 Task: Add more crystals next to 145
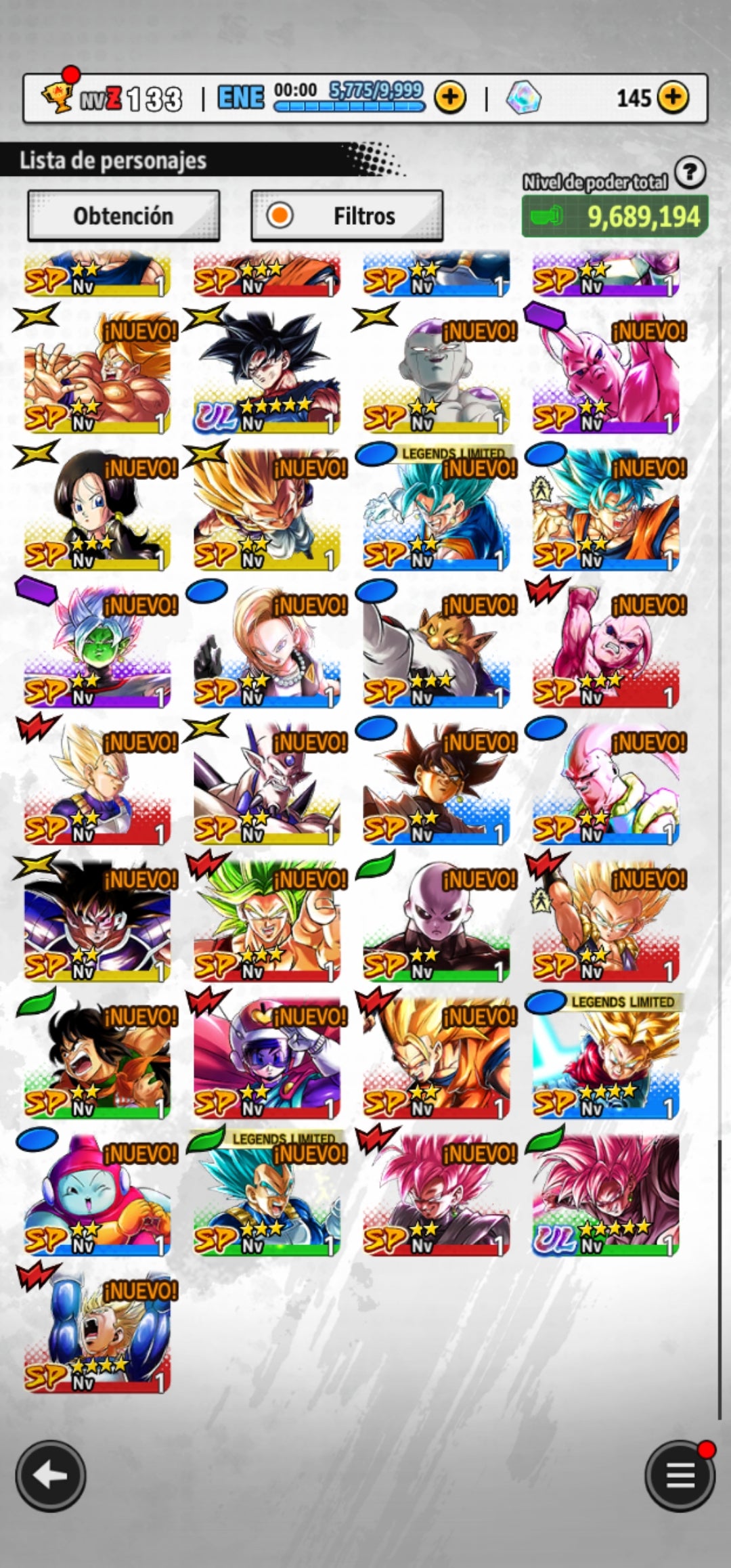[673, 97]
